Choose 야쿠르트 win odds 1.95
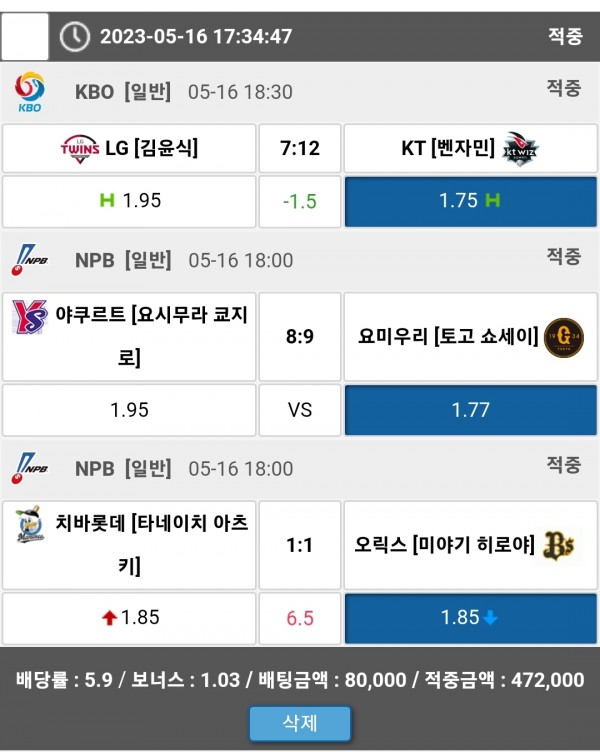 coord(130,409)
